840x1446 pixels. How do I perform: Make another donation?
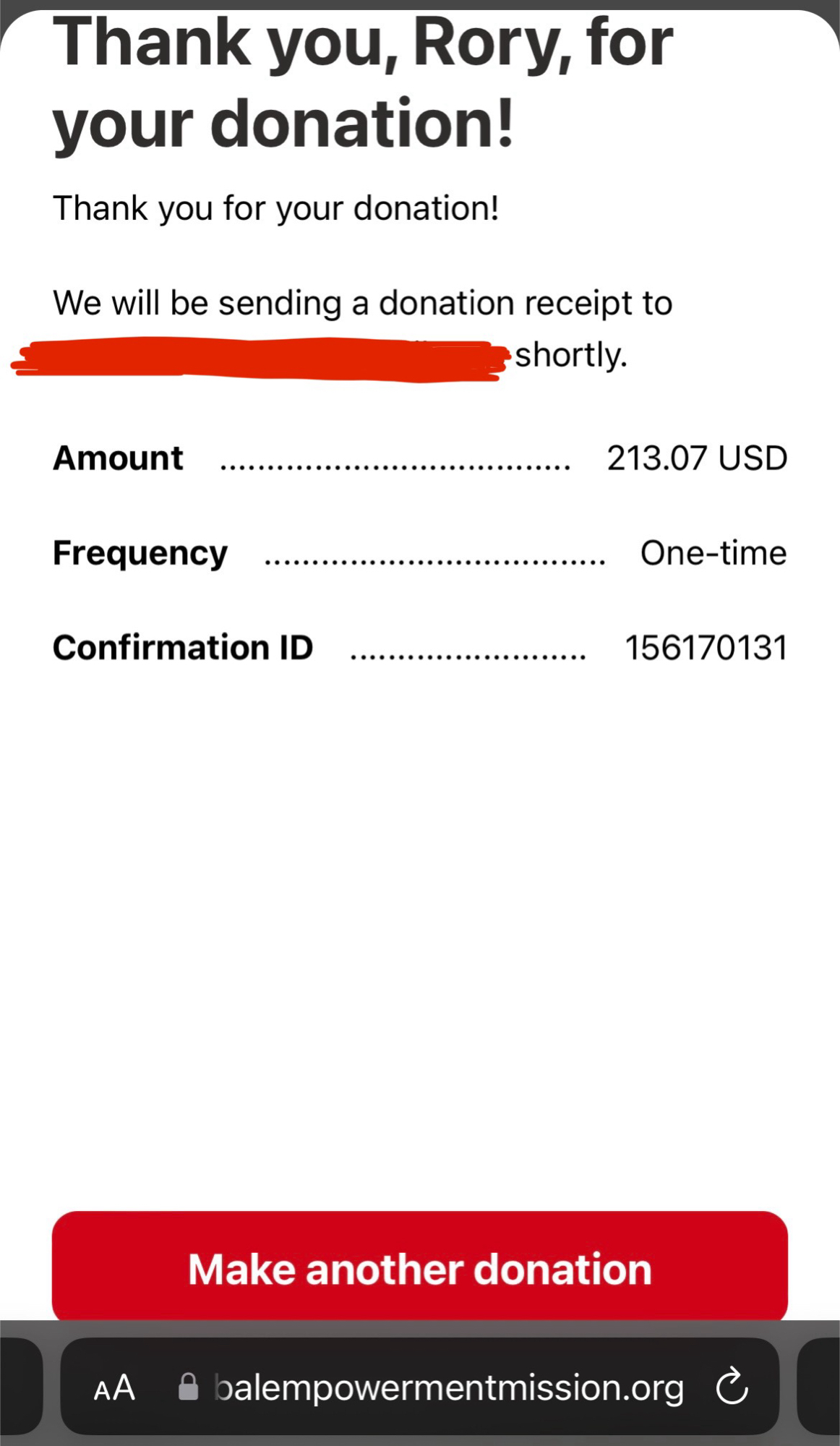point(419,1269)
